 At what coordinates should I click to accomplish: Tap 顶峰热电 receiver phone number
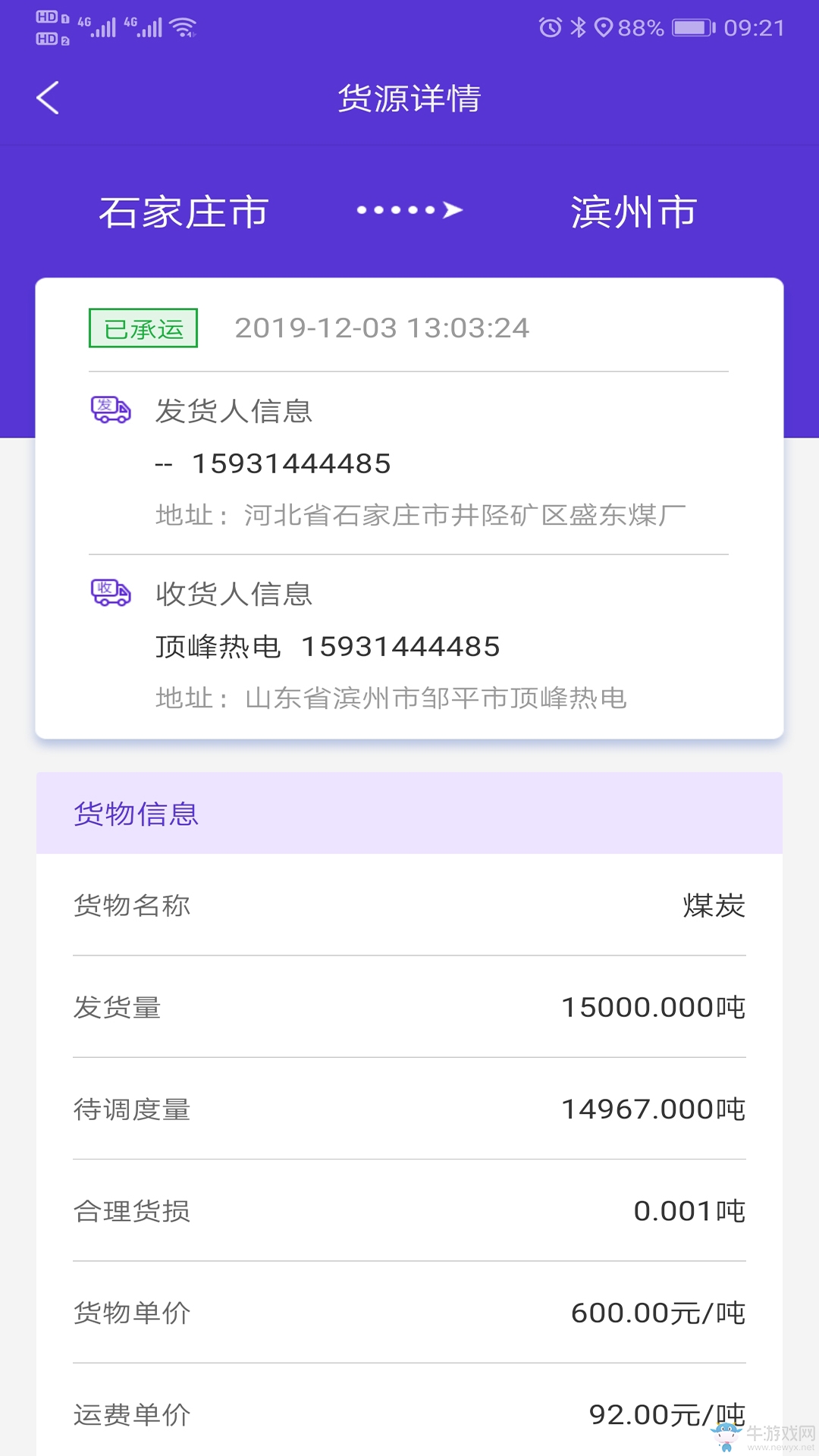pos(400,646)
